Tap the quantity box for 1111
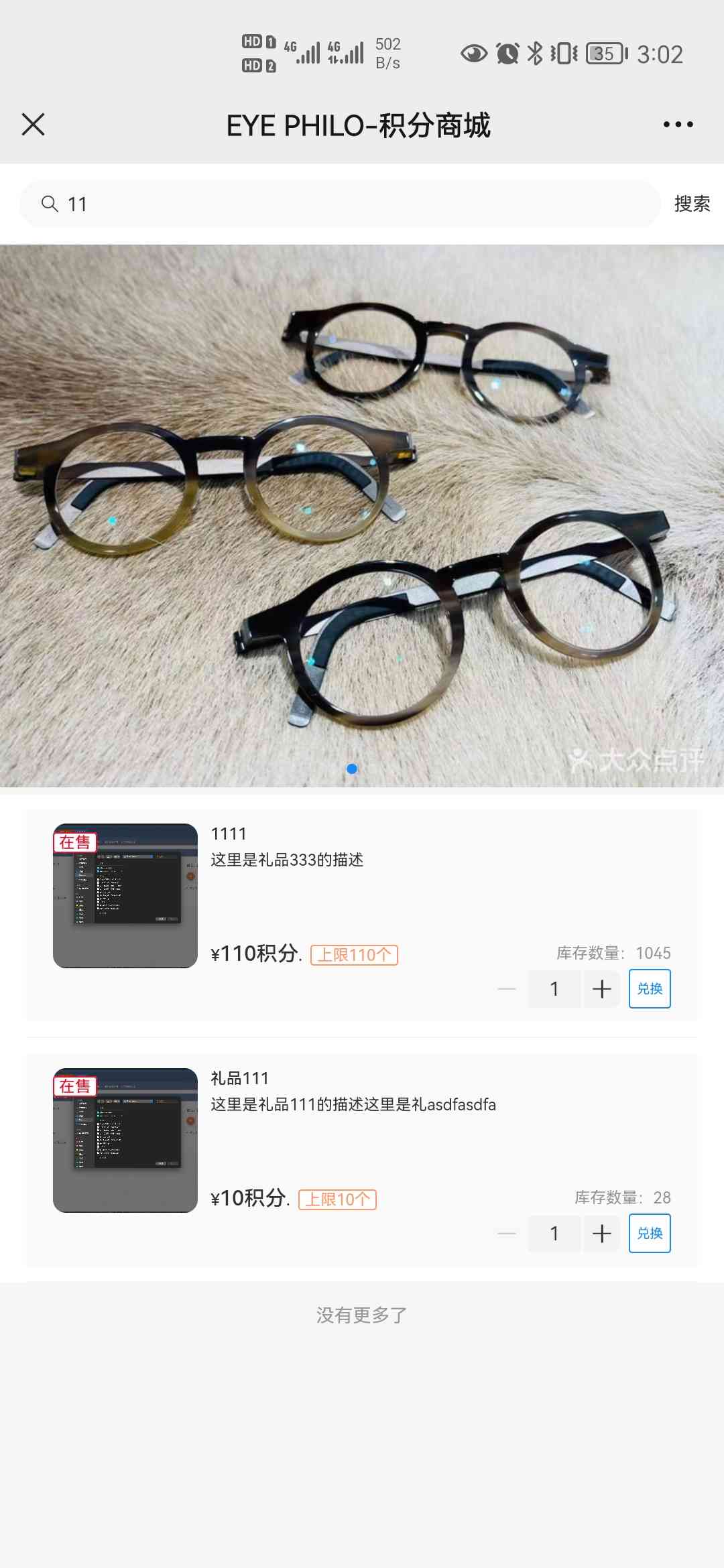The image size is (724, 1568). pos(554,988)
